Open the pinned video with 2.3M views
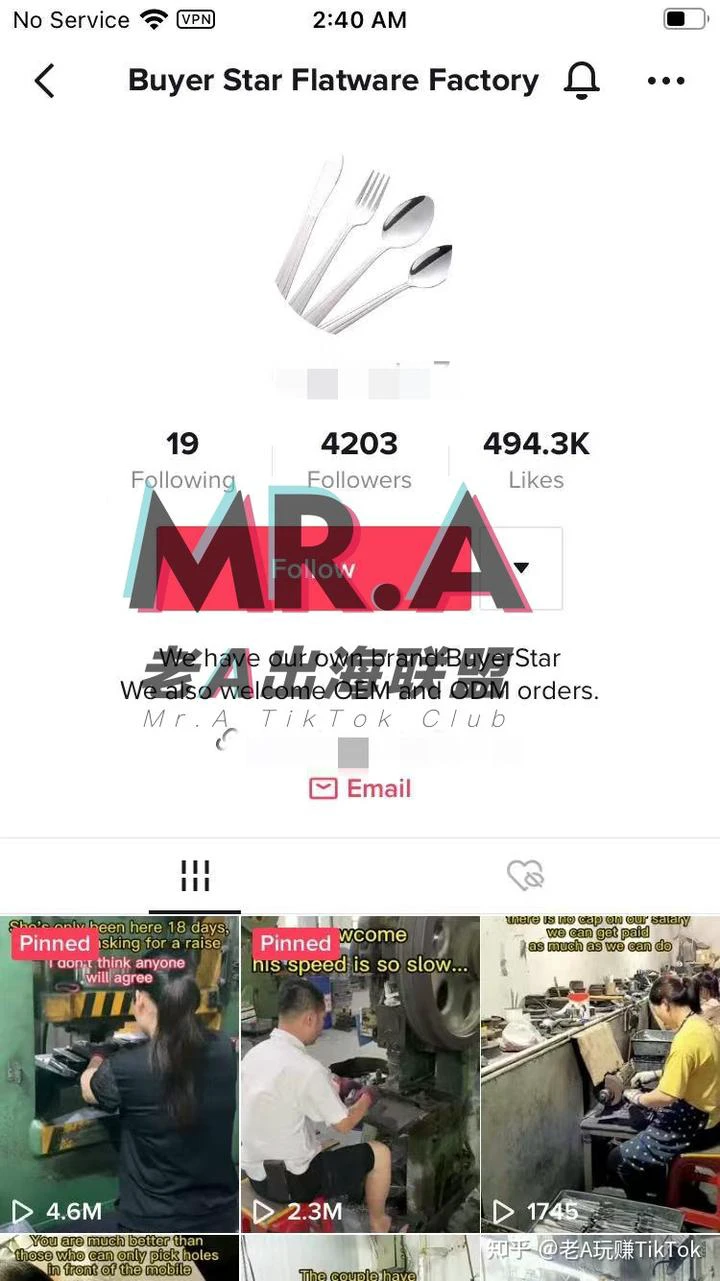This screenshot has width=720, height=1281. click(x=360, y=1073)
